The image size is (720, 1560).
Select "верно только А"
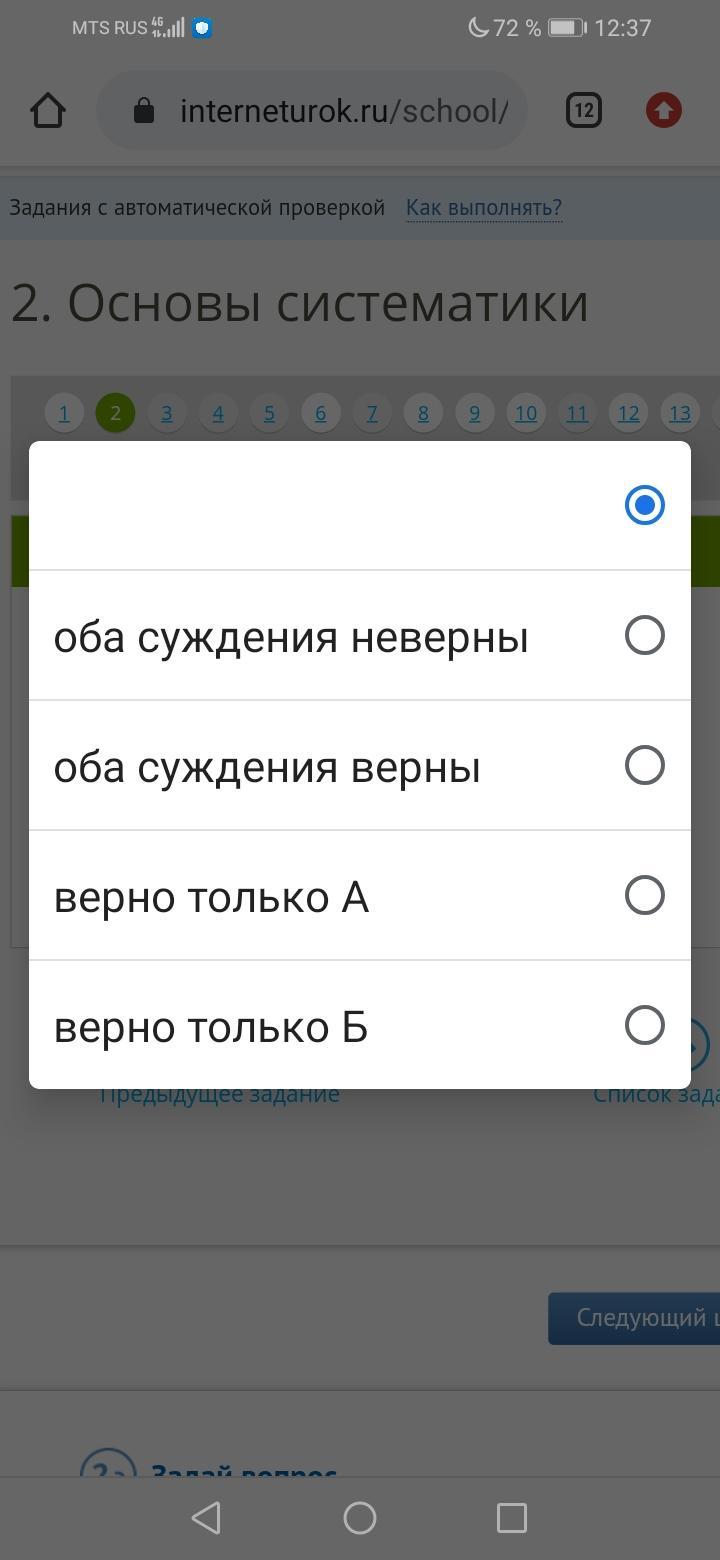click(x=360, y=896)
